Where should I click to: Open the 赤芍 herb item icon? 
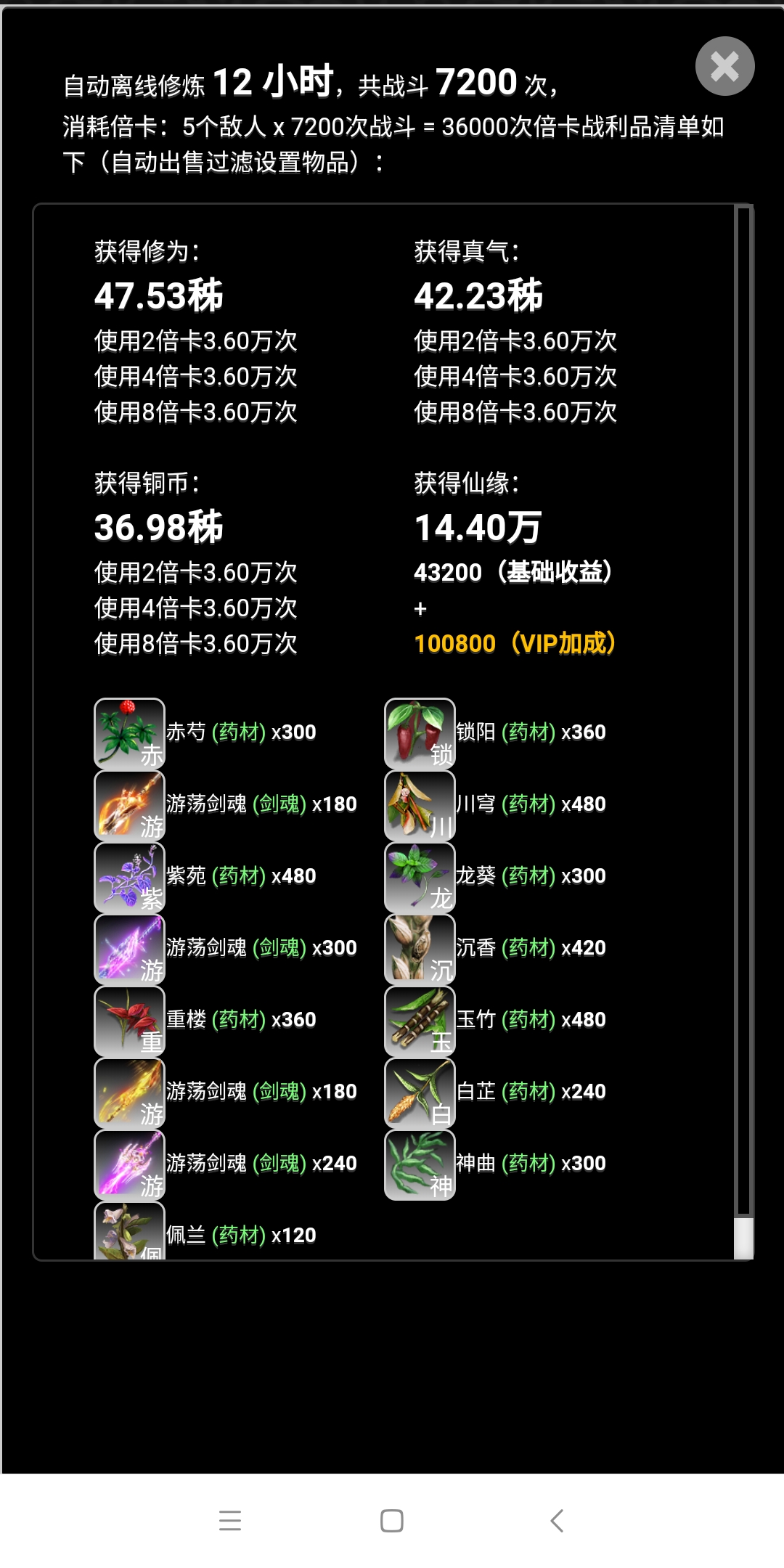[x=129, y=733]
